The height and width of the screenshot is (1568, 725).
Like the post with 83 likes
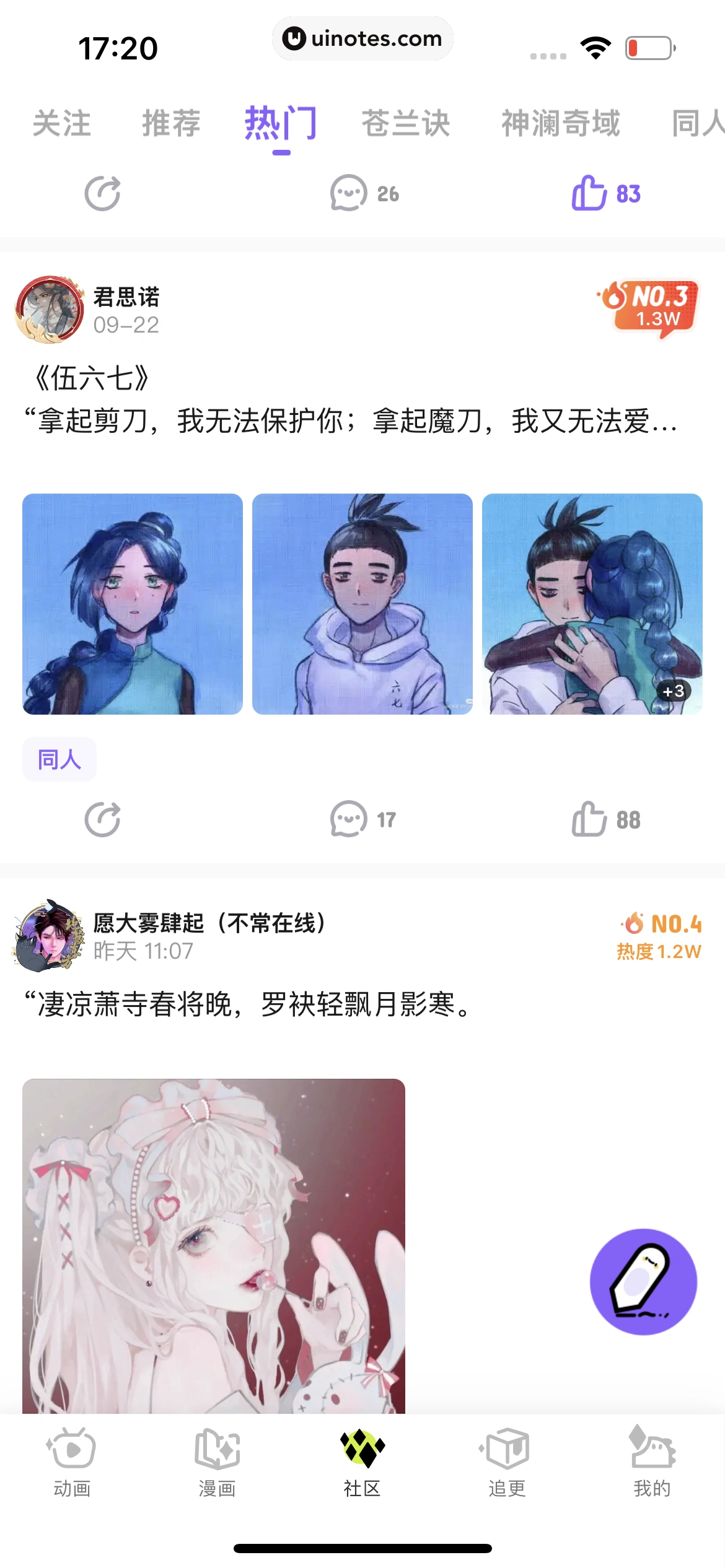click(605, 193)
